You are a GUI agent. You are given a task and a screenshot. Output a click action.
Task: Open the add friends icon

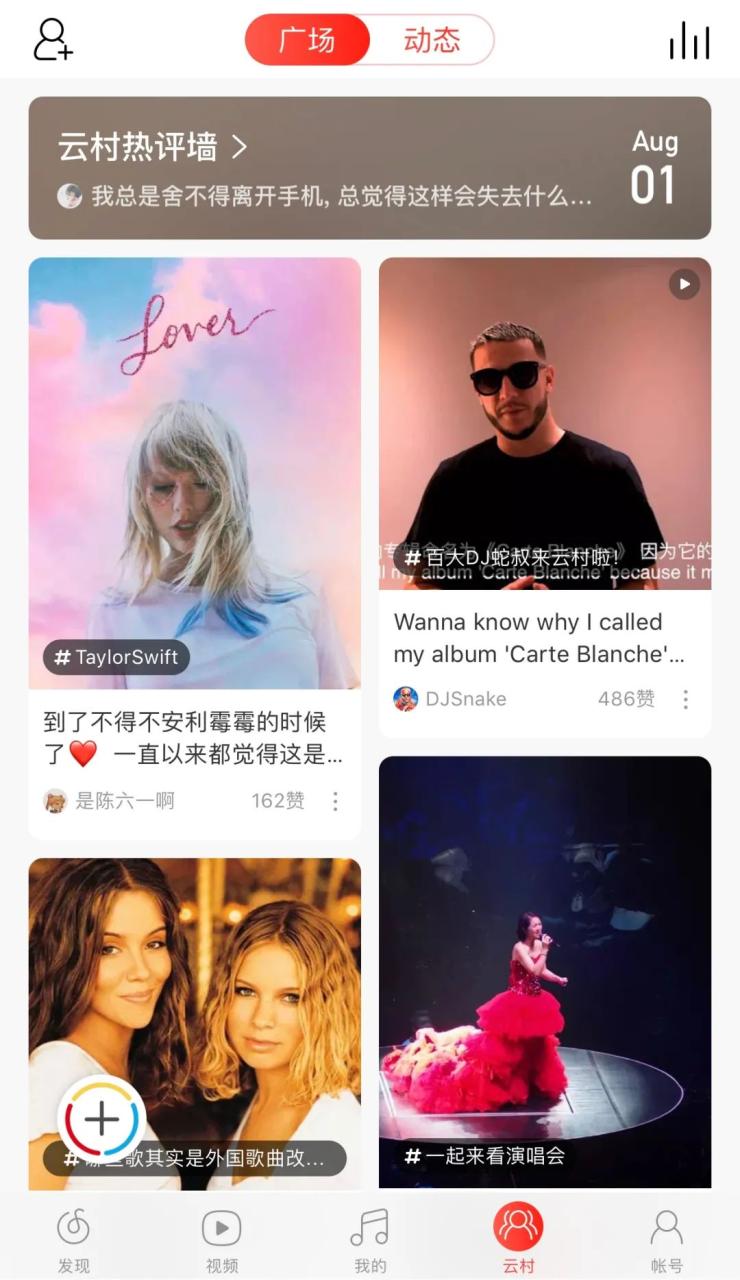pyautogui.click(x=52, y=40)
